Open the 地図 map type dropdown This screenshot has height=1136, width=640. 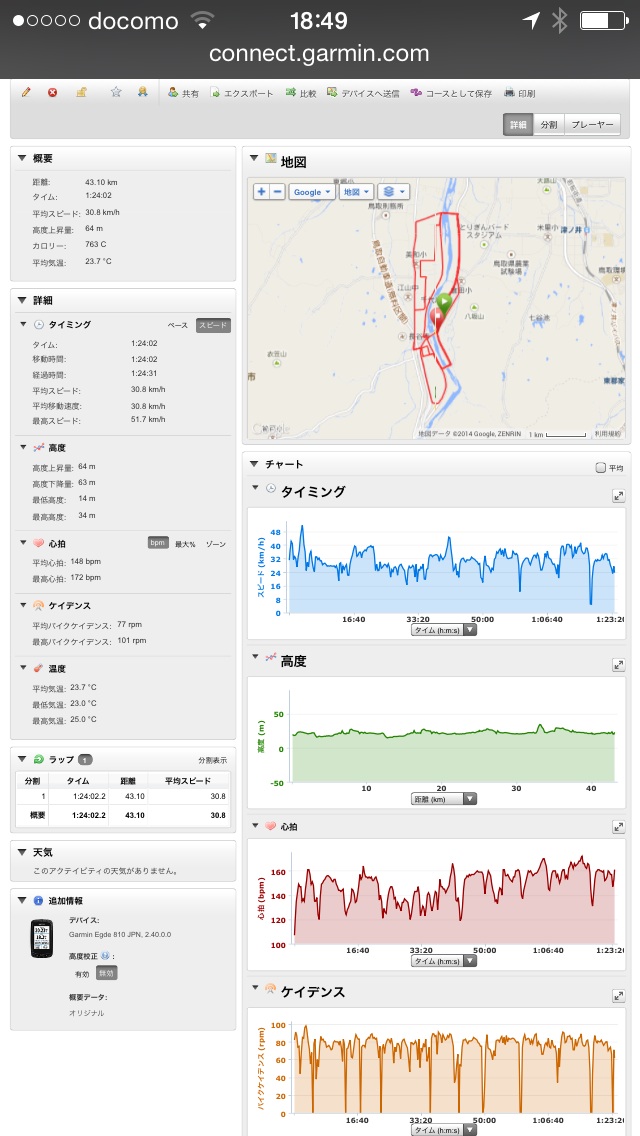(355, 191)
